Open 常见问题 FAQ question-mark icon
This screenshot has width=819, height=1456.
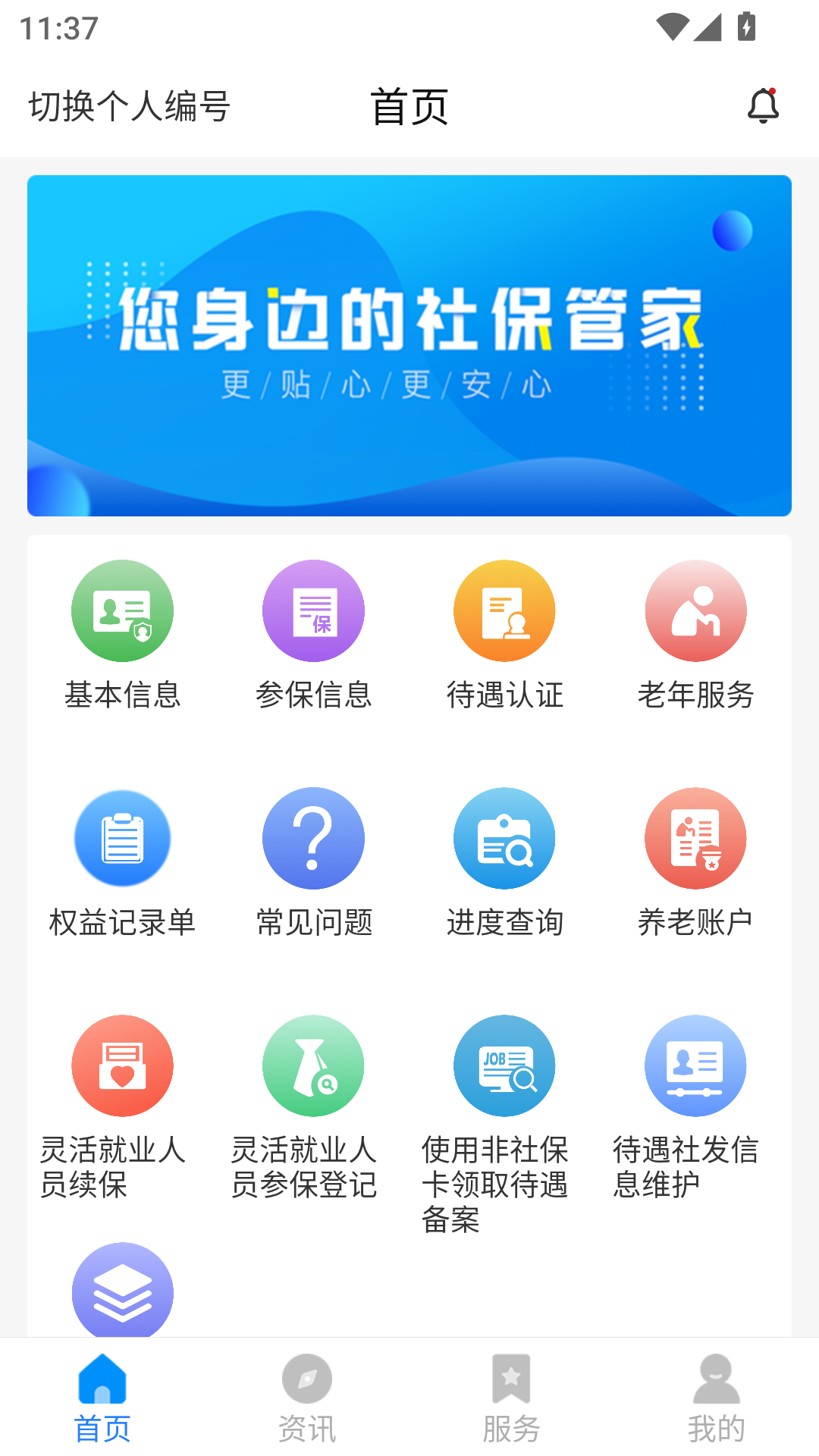tap(313, 838)
